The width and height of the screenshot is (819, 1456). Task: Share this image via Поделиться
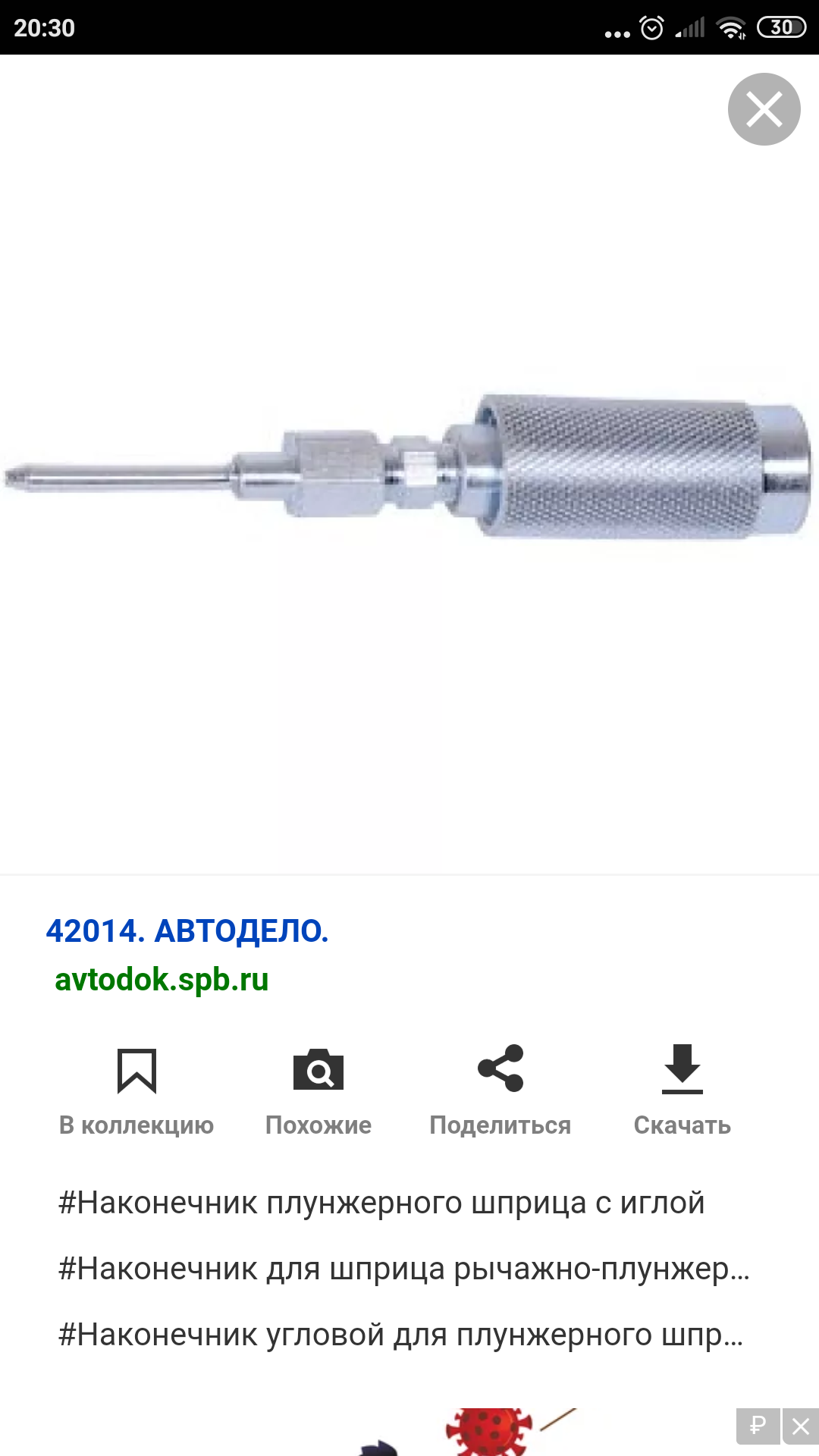500,1089
